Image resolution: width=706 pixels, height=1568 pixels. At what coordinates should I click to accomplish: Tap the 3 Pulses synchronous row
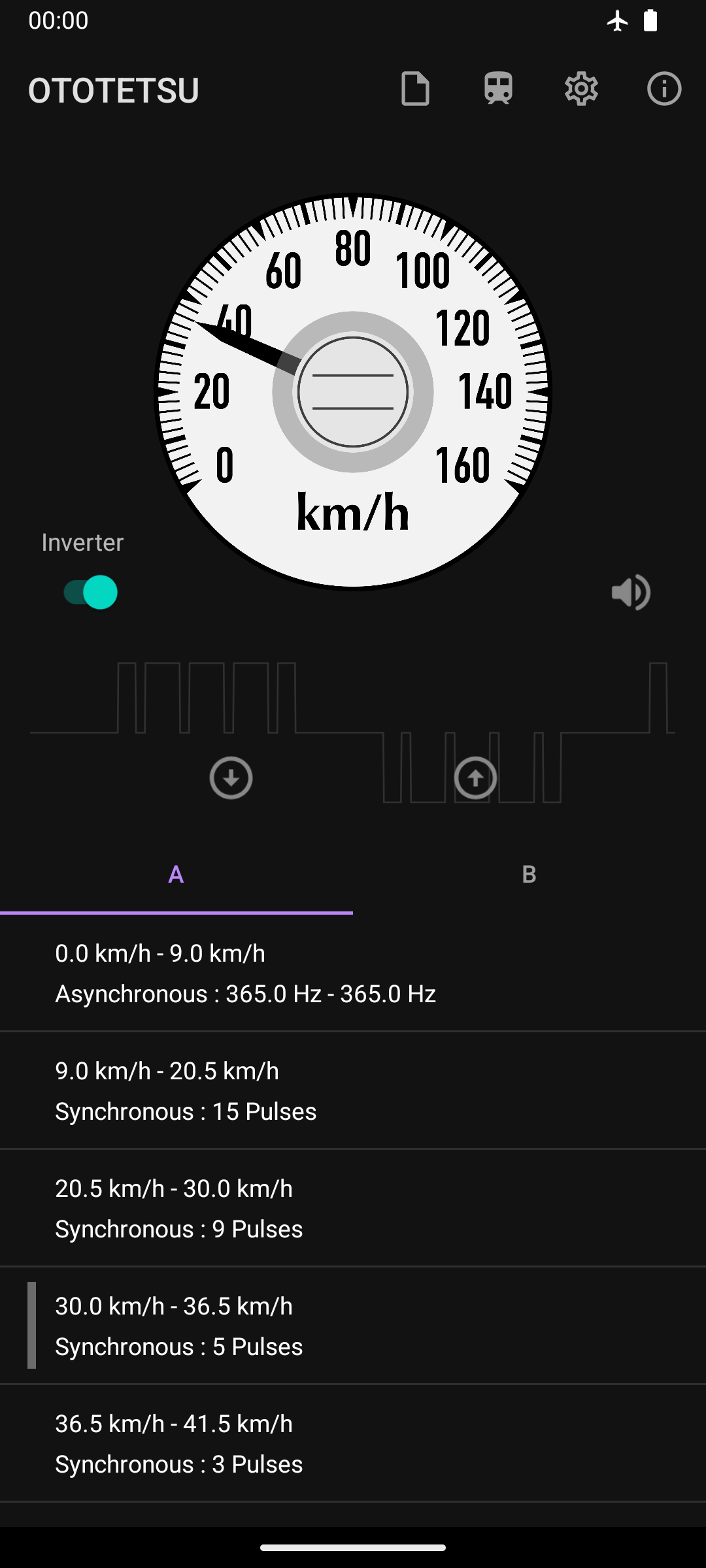click(353, 1444)
